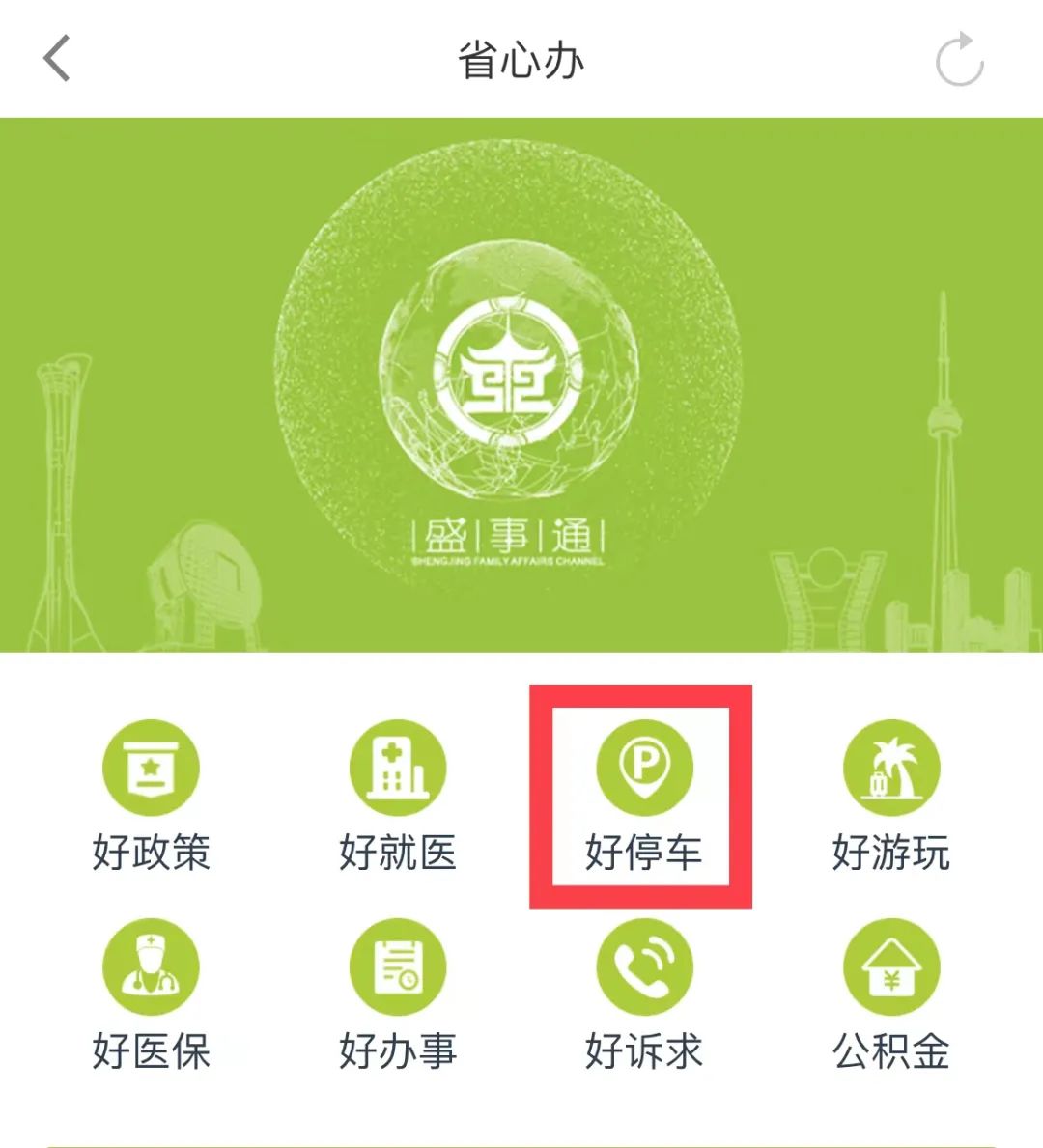Open the 好停车 text label entry

(x=644, y=850)
